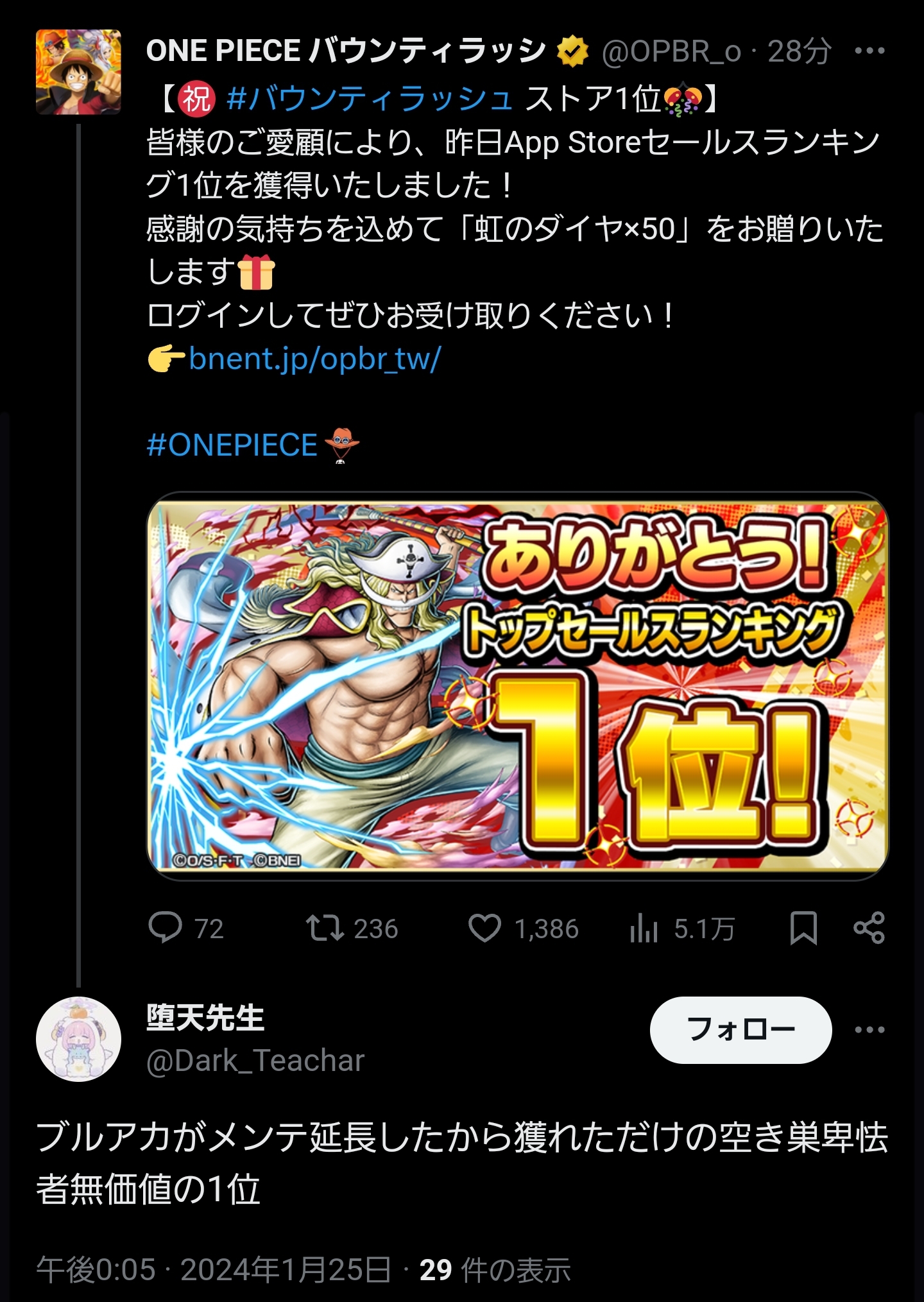
Task: Open the #ONEPIECE hashtag
Action: coord(232,445)
